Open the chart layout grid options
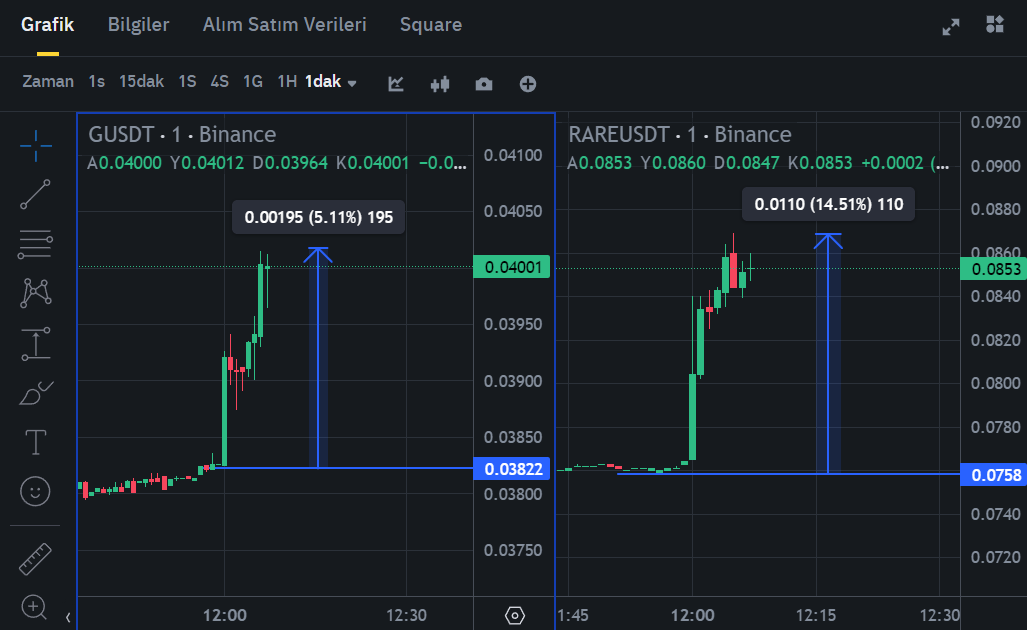 pos(995,25)
